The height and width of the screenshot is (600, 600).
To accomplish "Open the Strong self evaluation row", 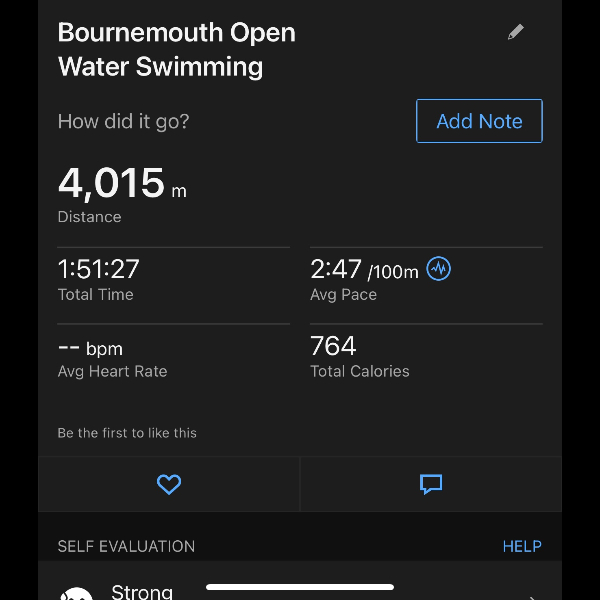I will [300, 590].
